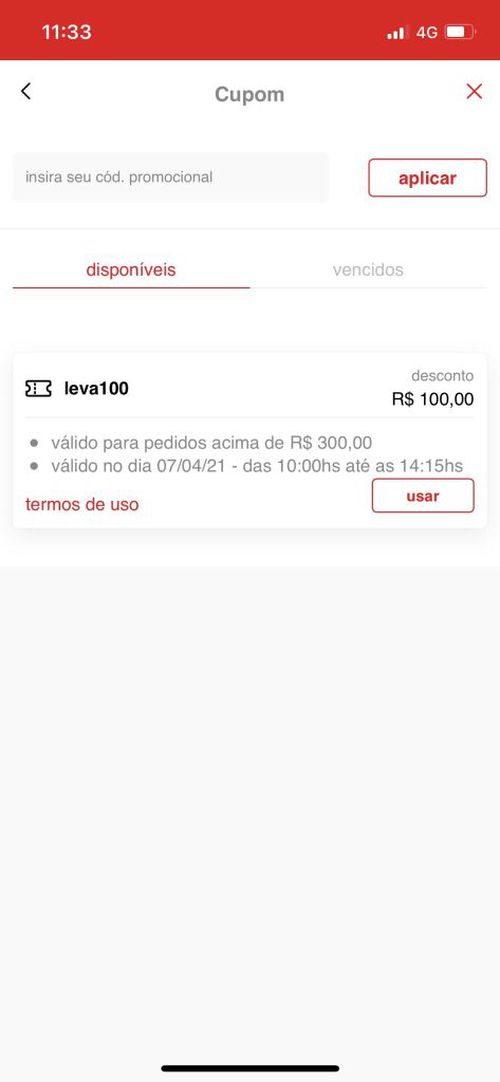Tap the promo code input field
This screenshot has width=500, height=1082.
point(171,177)
